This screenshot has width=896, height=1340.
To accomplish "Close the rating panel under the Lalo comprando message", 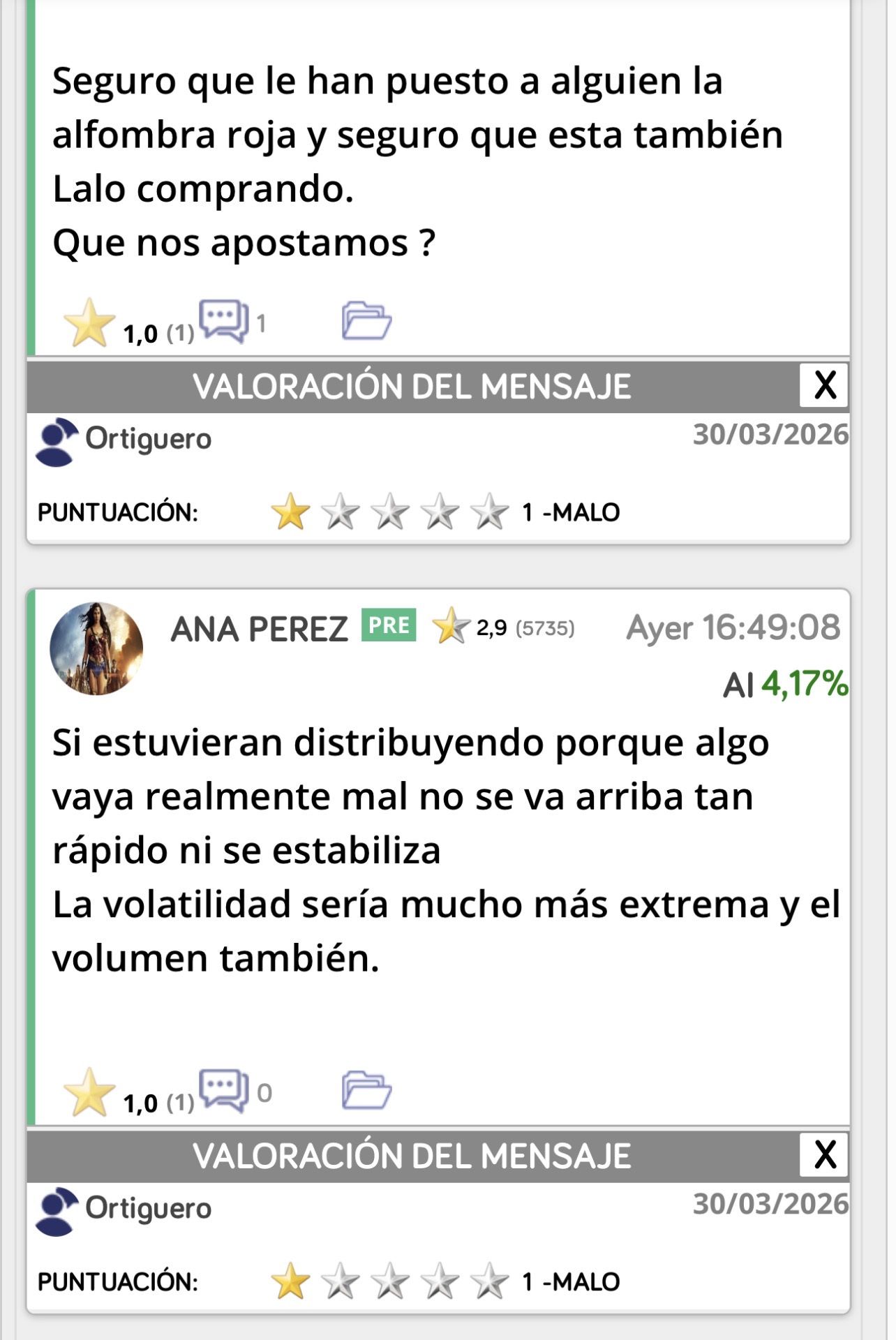I will coord(823,385).
